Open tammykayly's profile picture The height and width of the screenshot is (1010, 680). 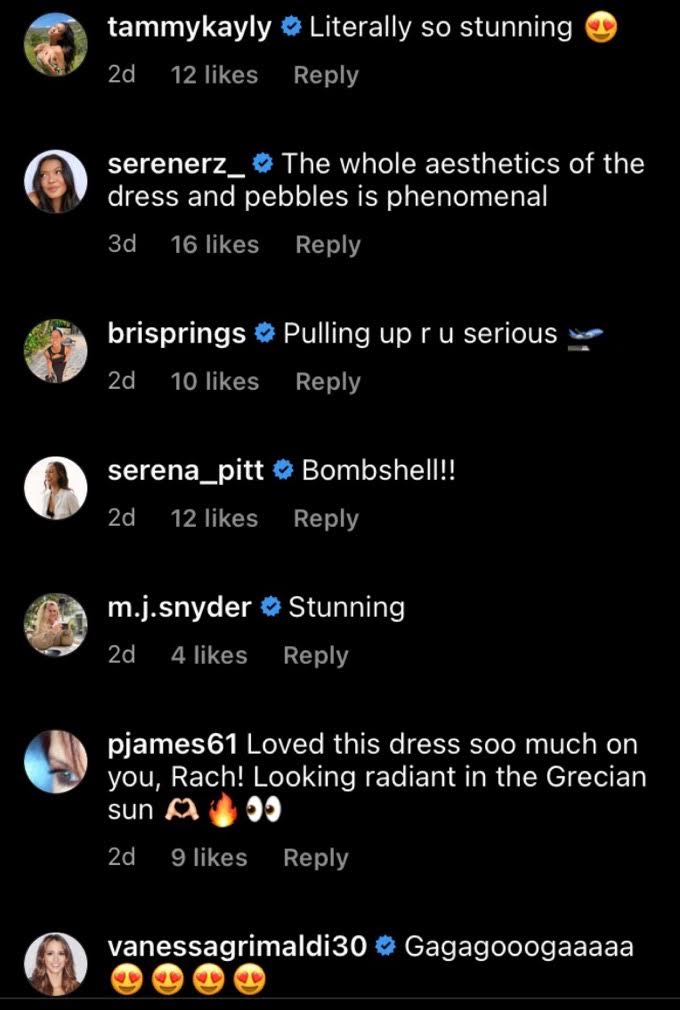click(x=56, y=45)
